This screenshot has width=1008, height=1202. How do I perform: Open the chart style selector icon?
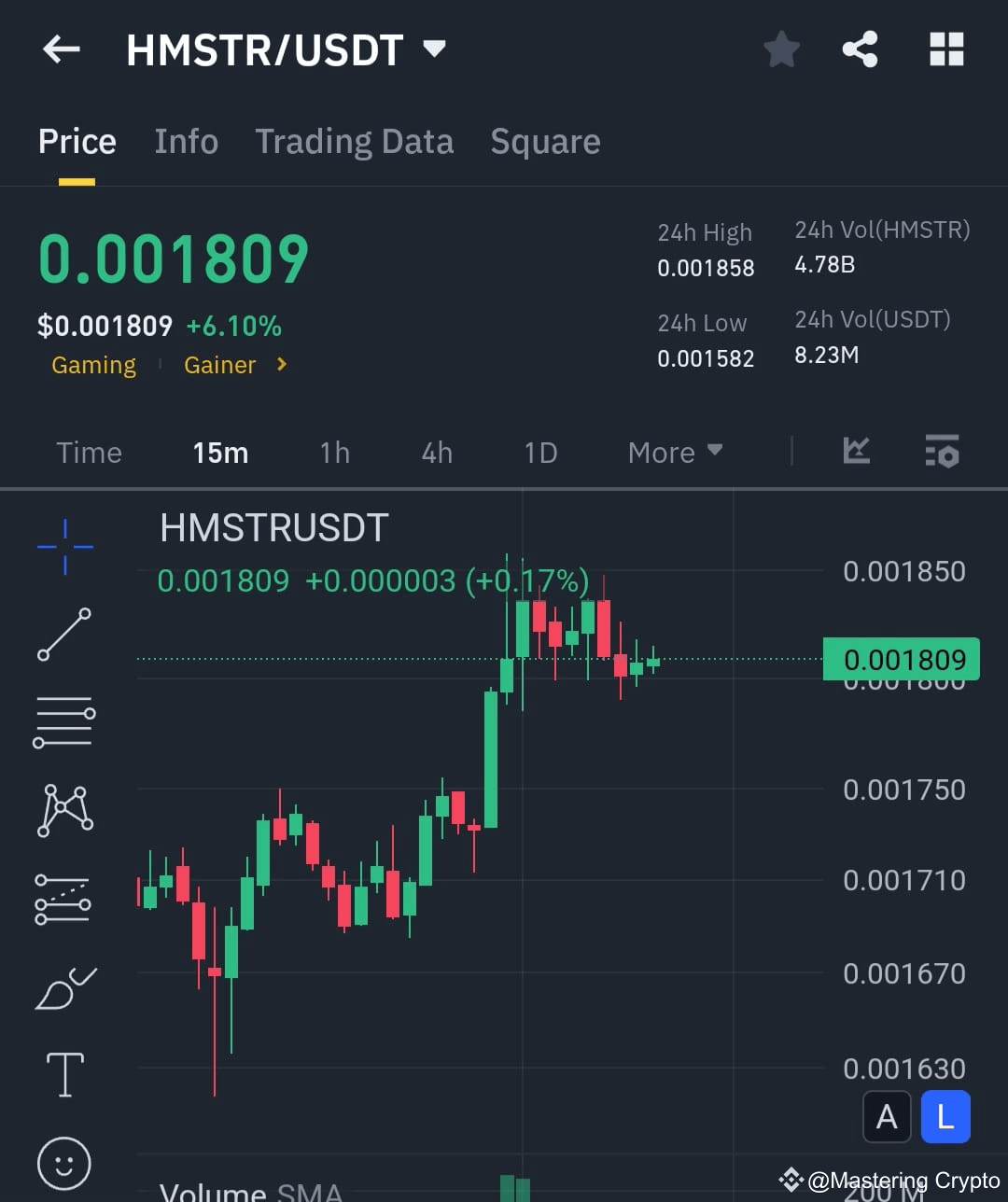857,452
